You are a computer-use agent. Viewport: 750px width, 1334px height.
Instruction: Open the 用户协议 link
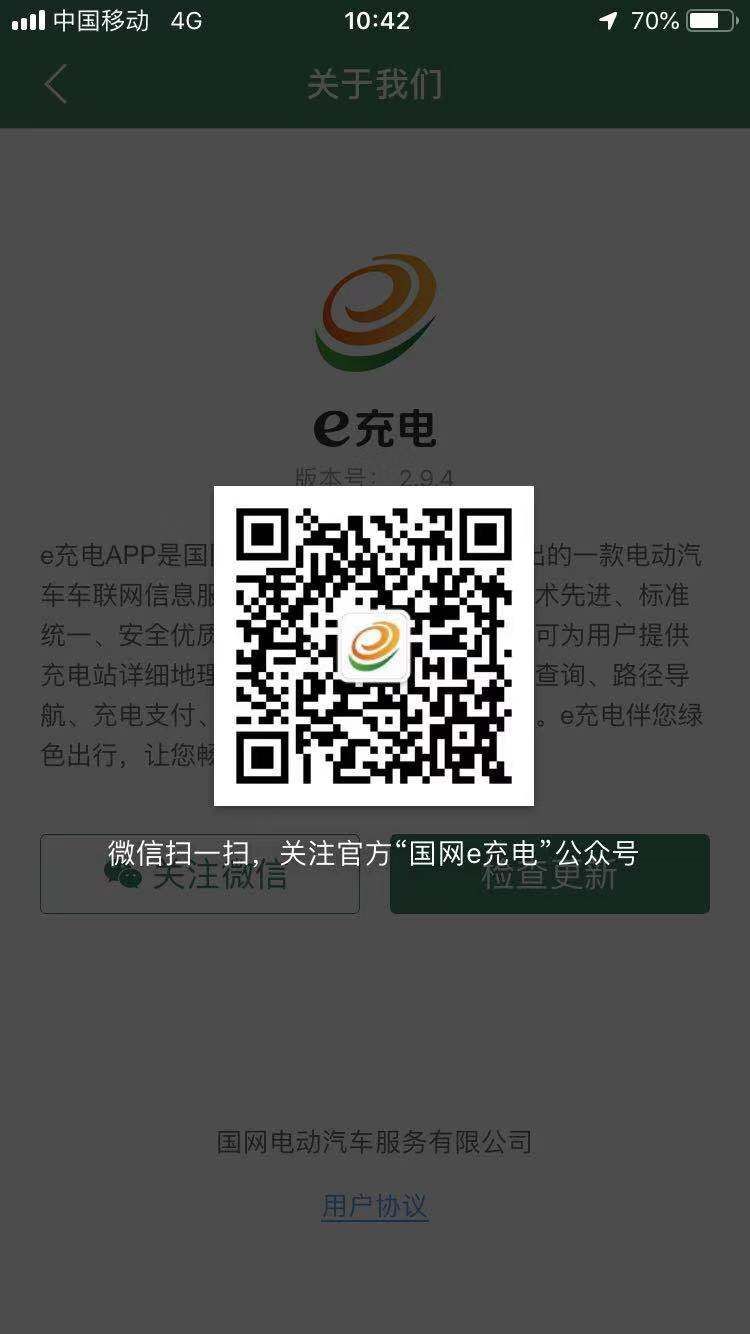pyautogui.click(x=375, y=1206)
